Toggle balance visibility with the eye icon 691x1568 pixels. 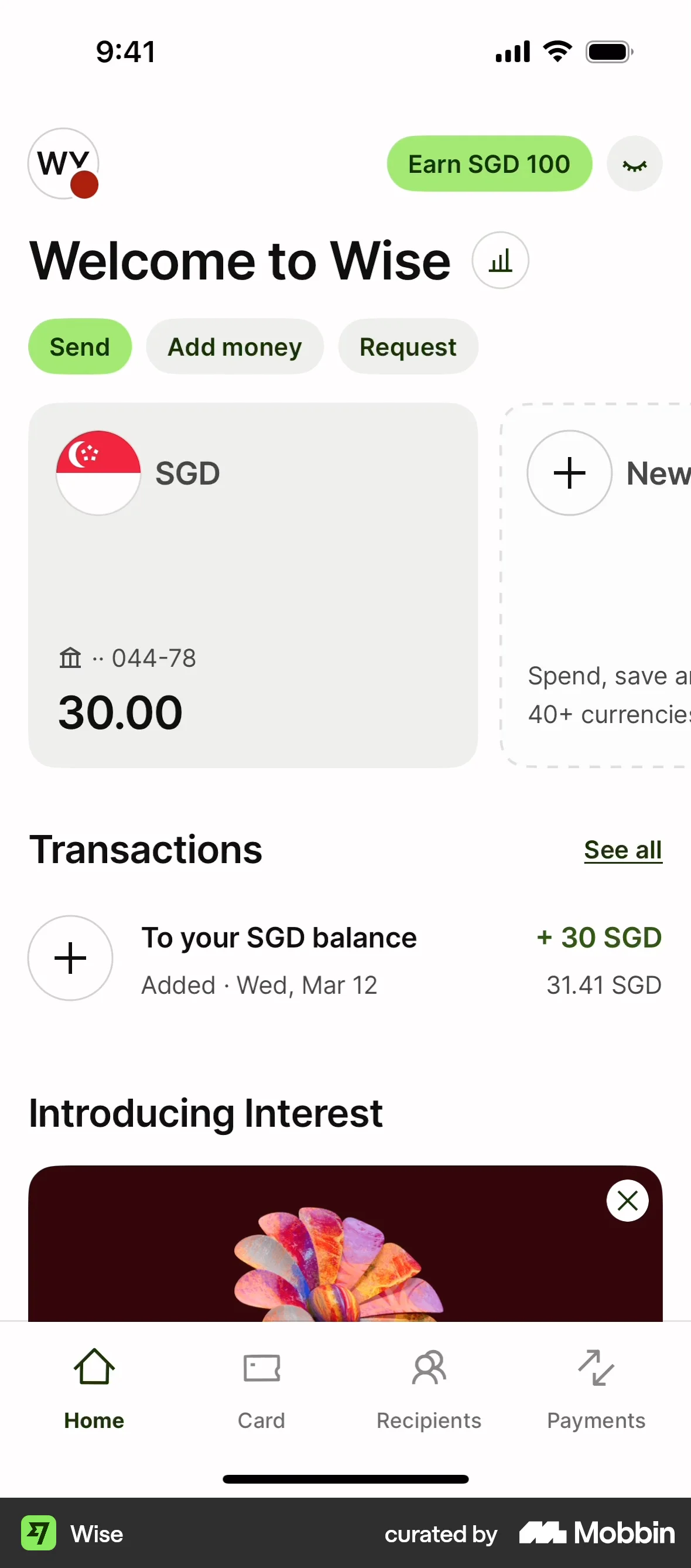point(634,163)
